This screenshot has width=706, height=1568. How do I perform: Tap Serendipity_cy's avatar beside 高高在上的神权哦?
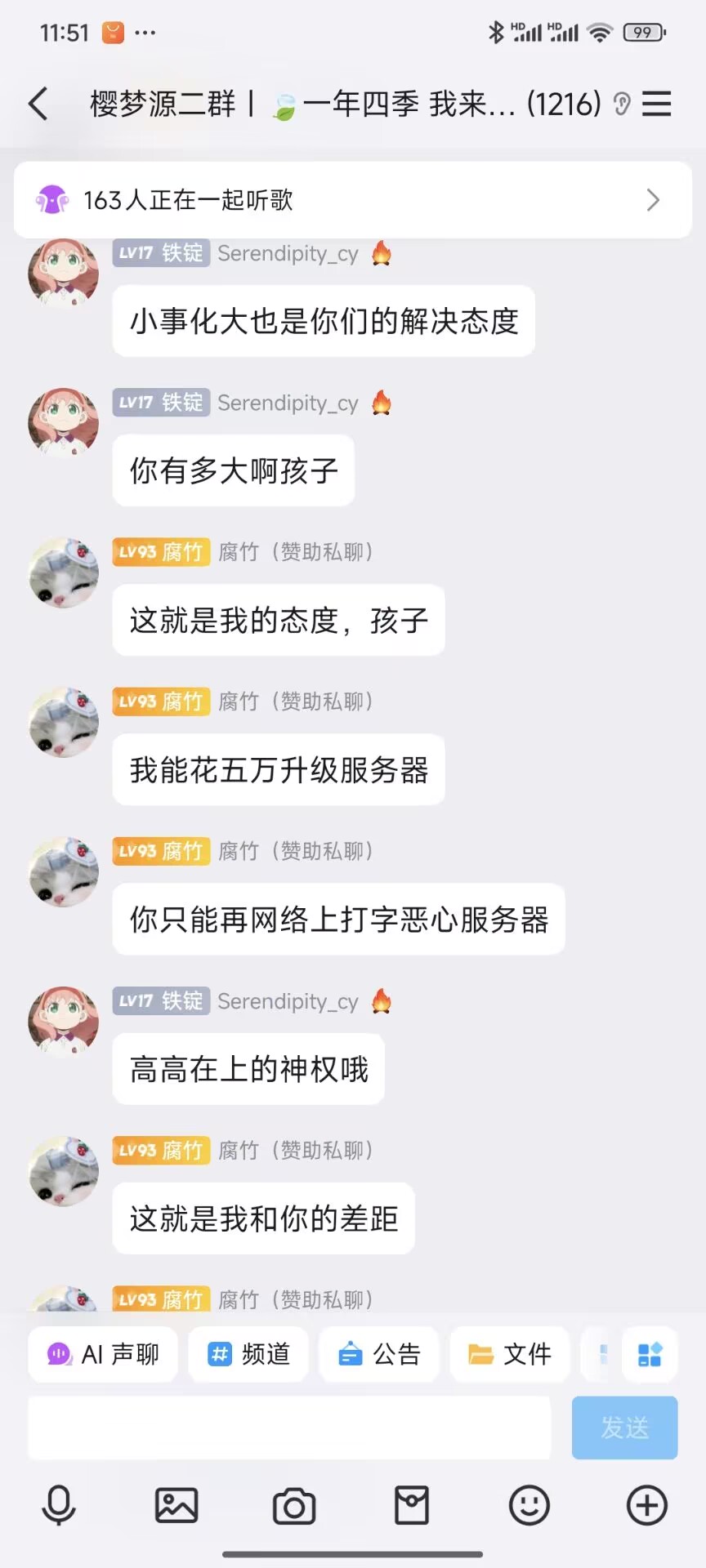click(x=64, y=1021)
